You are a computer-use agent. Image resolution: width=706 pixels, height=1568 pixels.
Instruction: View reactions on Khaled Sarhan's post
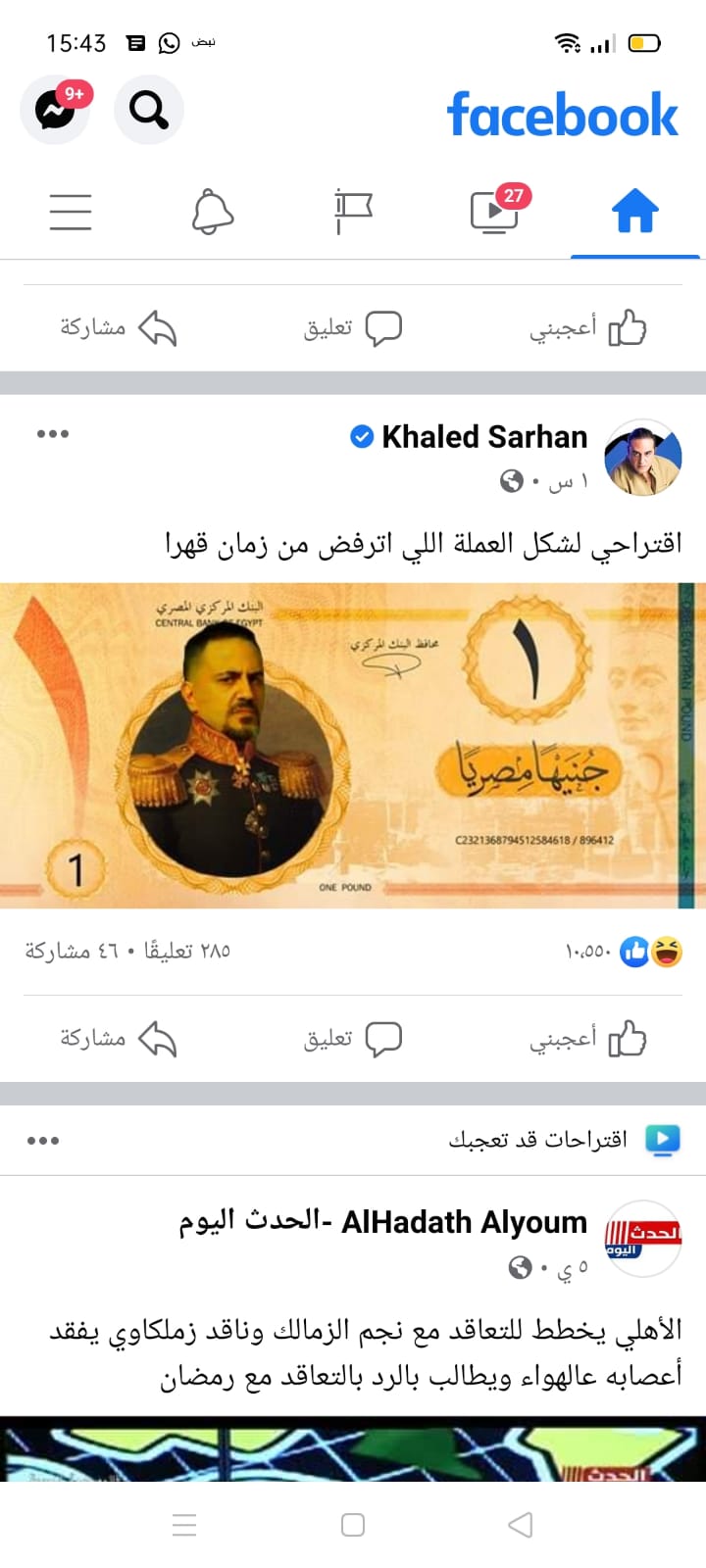click(x=628, y=952)
